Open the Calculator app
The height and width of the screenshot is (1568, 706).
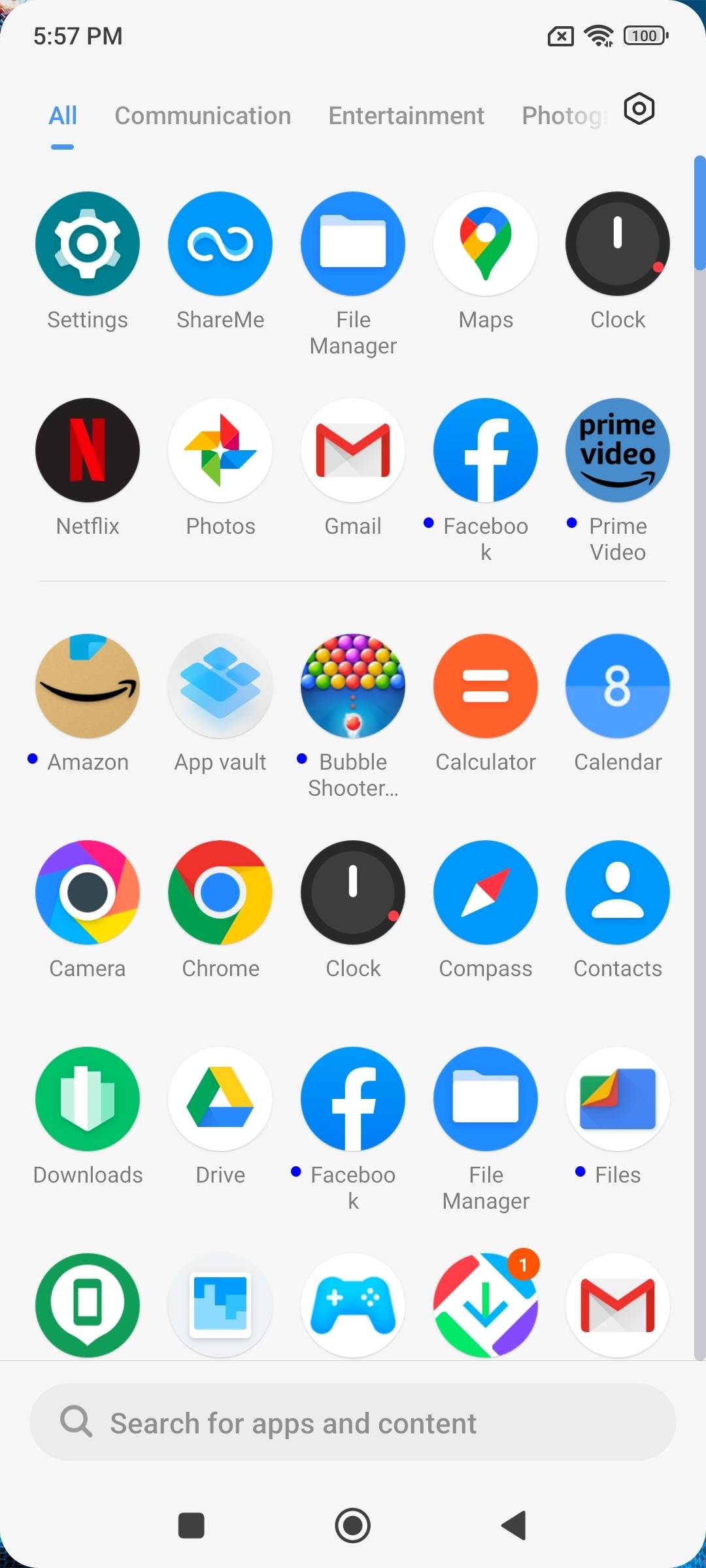pos(486,686)
